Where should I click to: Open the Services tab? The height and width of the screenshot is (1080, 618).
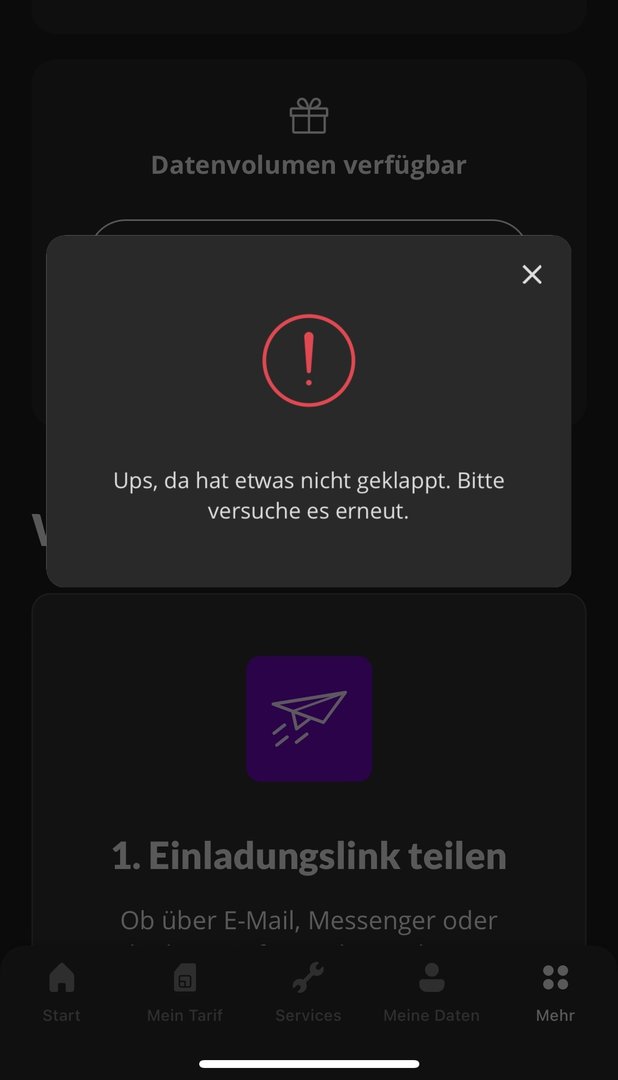308,991
